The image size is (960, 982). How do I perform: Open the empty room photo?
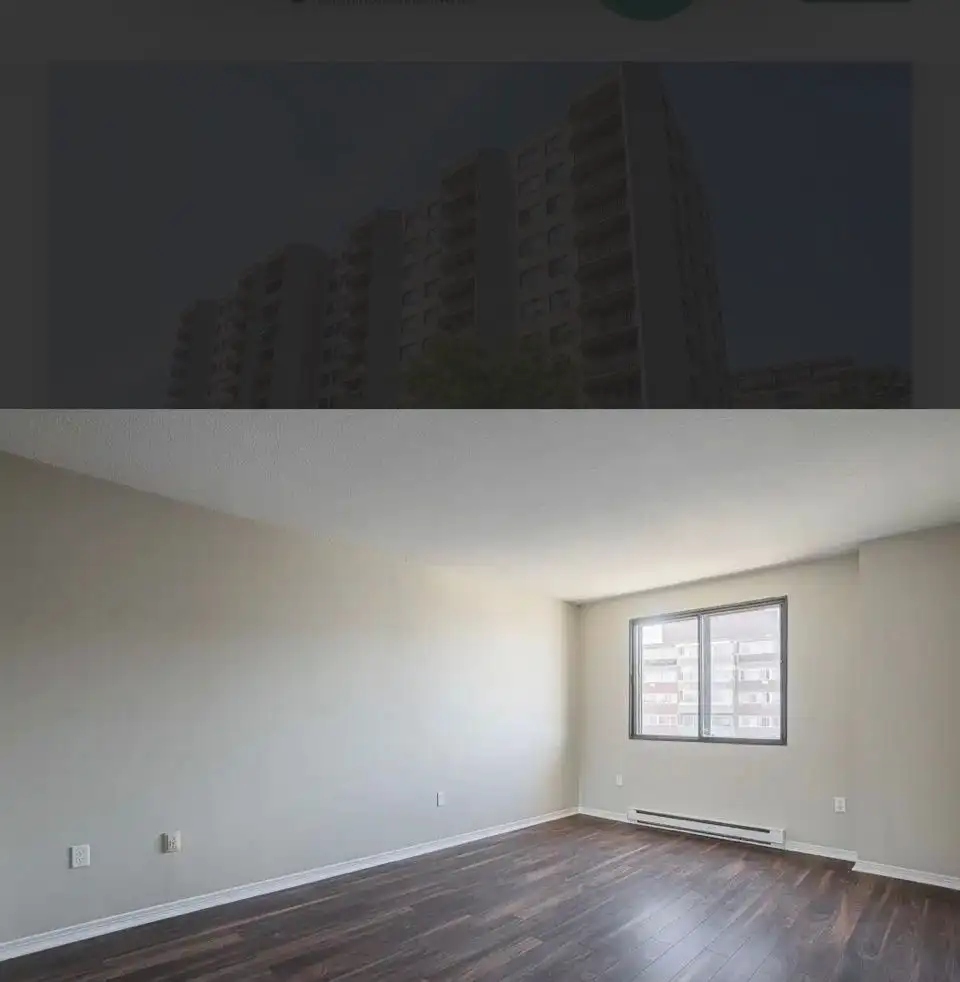coord(480,695)
